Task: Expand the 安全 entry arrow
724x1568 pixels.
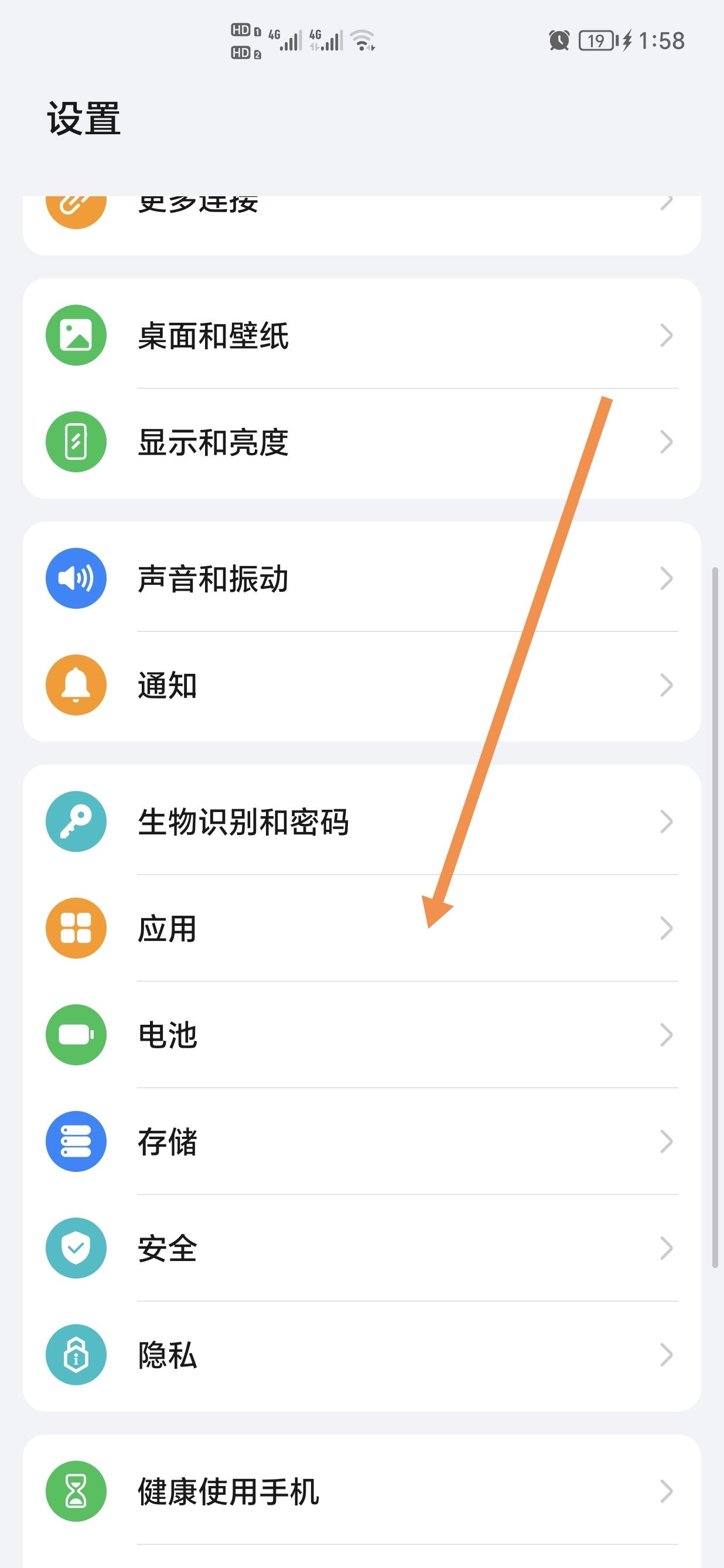Action: 666,1247
